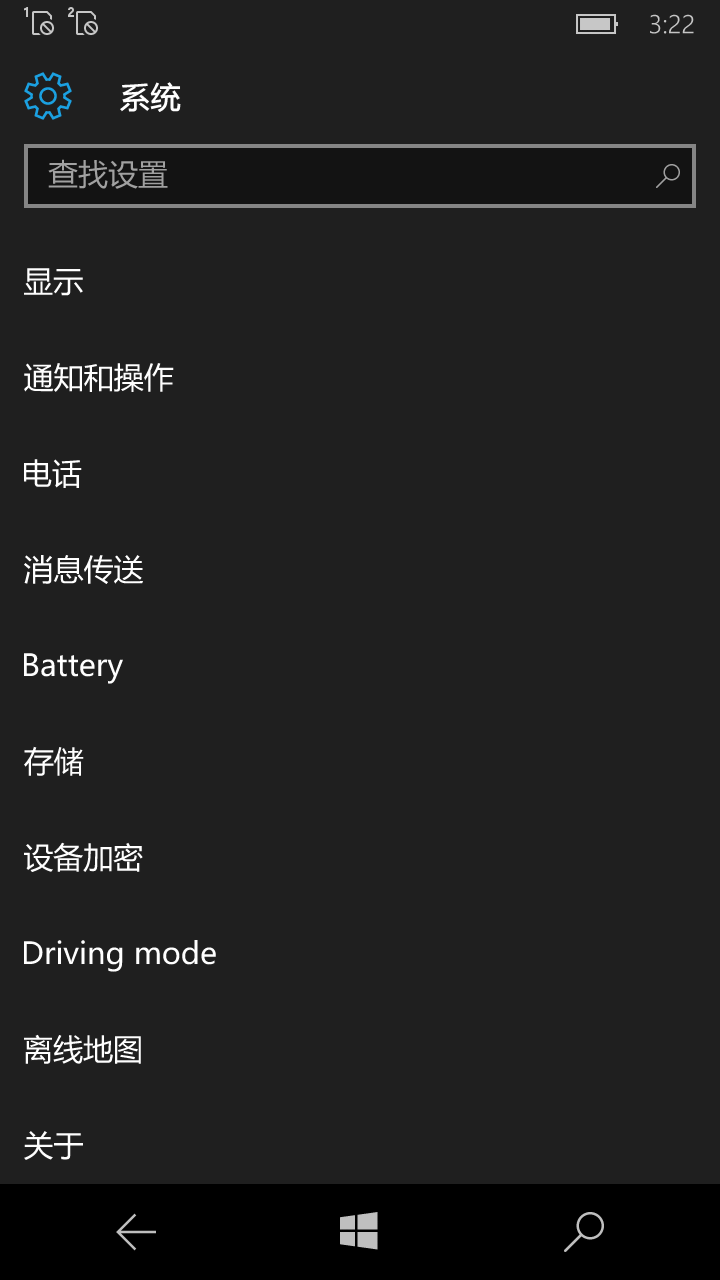Open the Battery settings
This screenshot has height=1280, width=720.
360,666
